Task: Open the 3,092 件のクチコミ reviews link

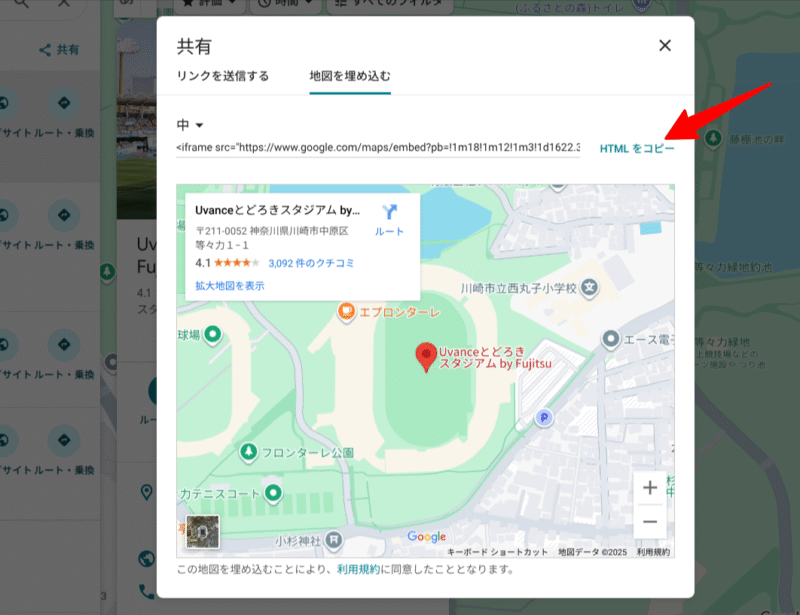Action: point(311,264)
